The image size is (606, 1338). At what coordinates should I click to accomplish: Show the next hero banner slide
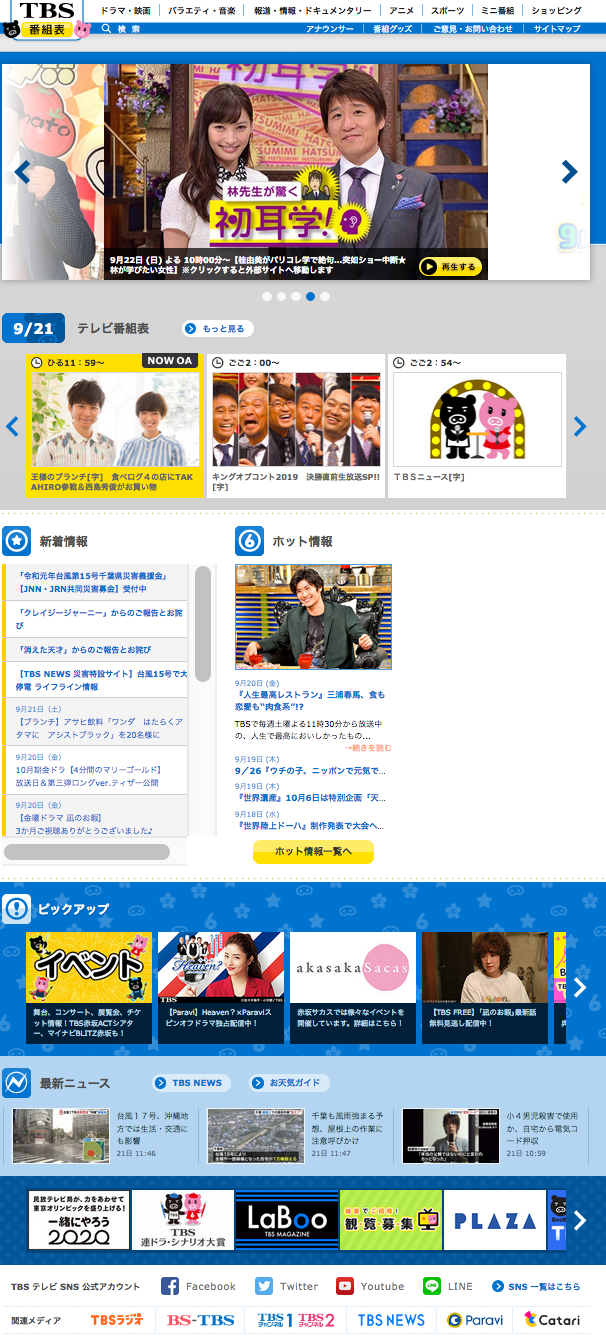pyautogui.click(x=569, y=172)
